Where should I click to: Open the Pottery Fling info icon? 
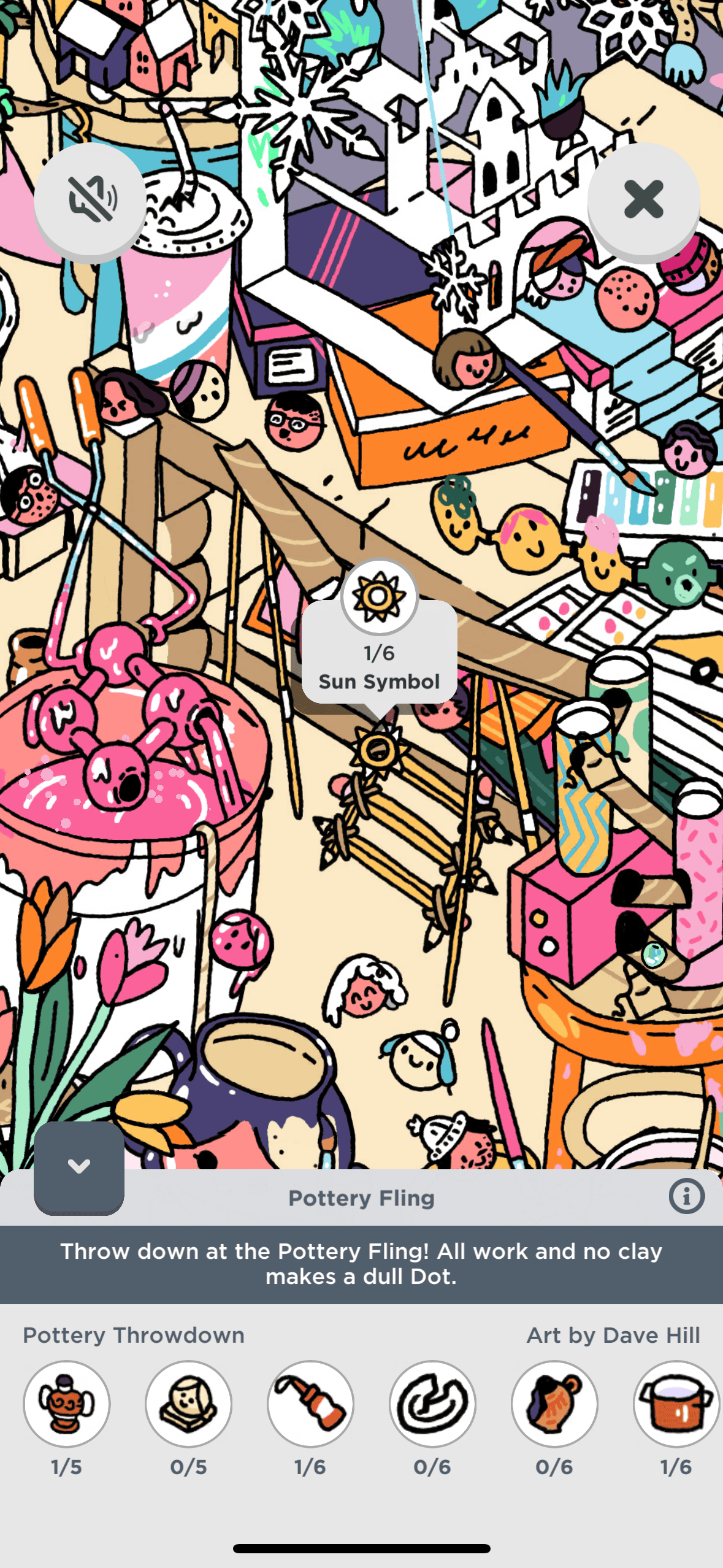[686, 1196]
